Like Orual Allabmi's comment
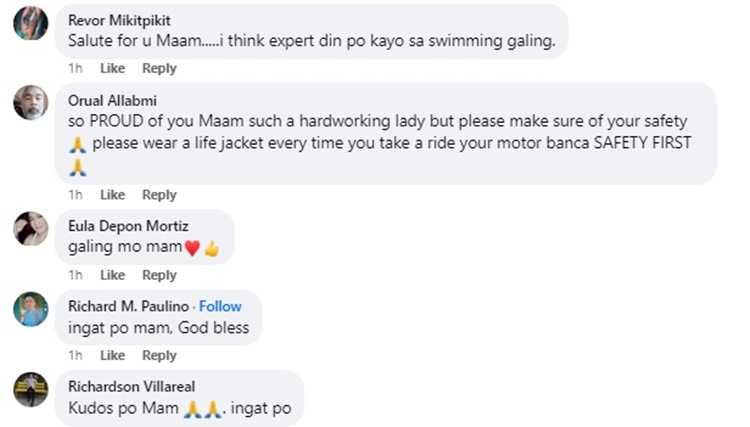Image resolution: width=750 pixels, height=427 pixels. pos(112,195)
